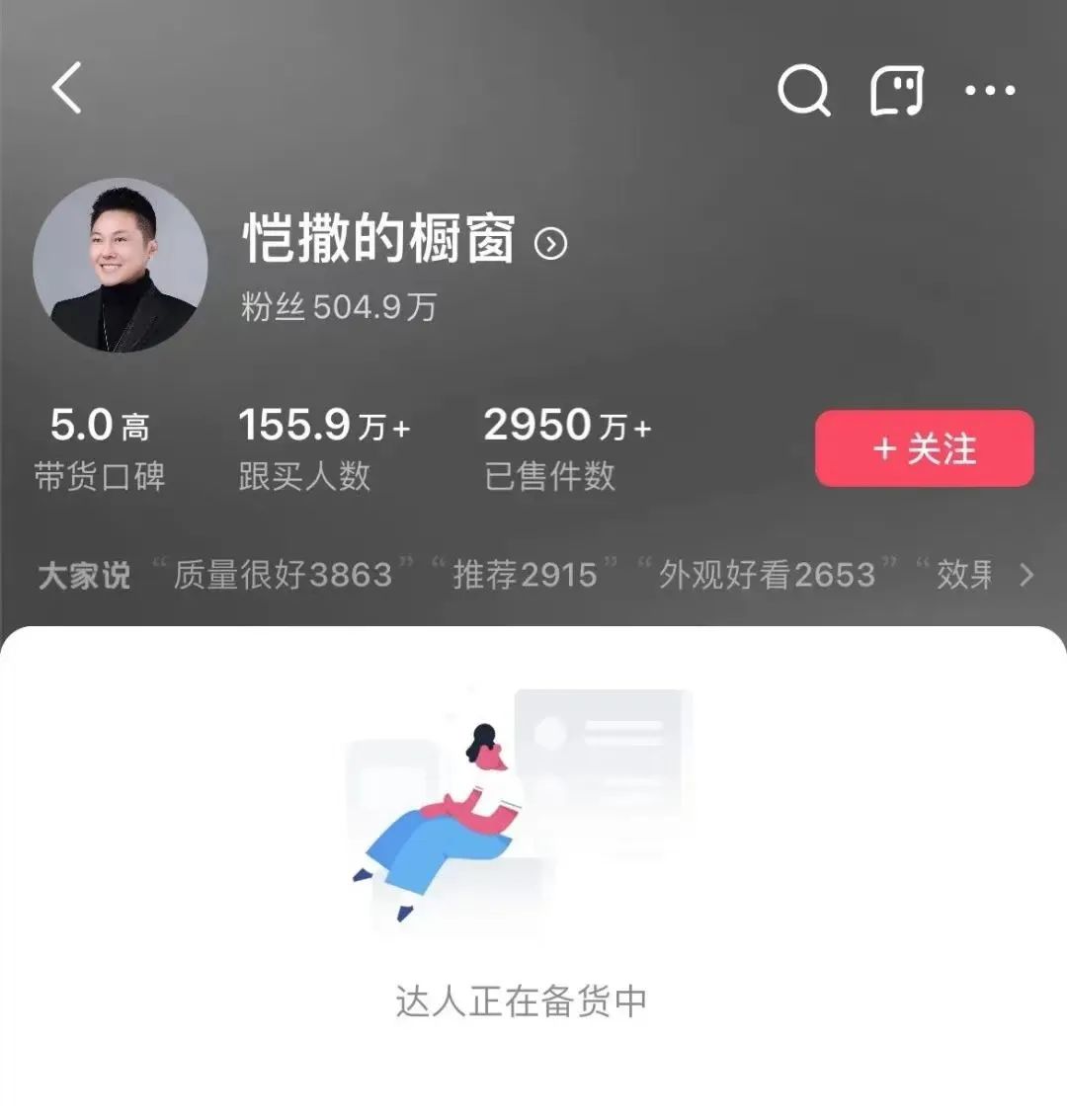Select the 外观好看2653 review tag
The width and height of the screenshot is (1067, 1120).
[x=767, y=575]
